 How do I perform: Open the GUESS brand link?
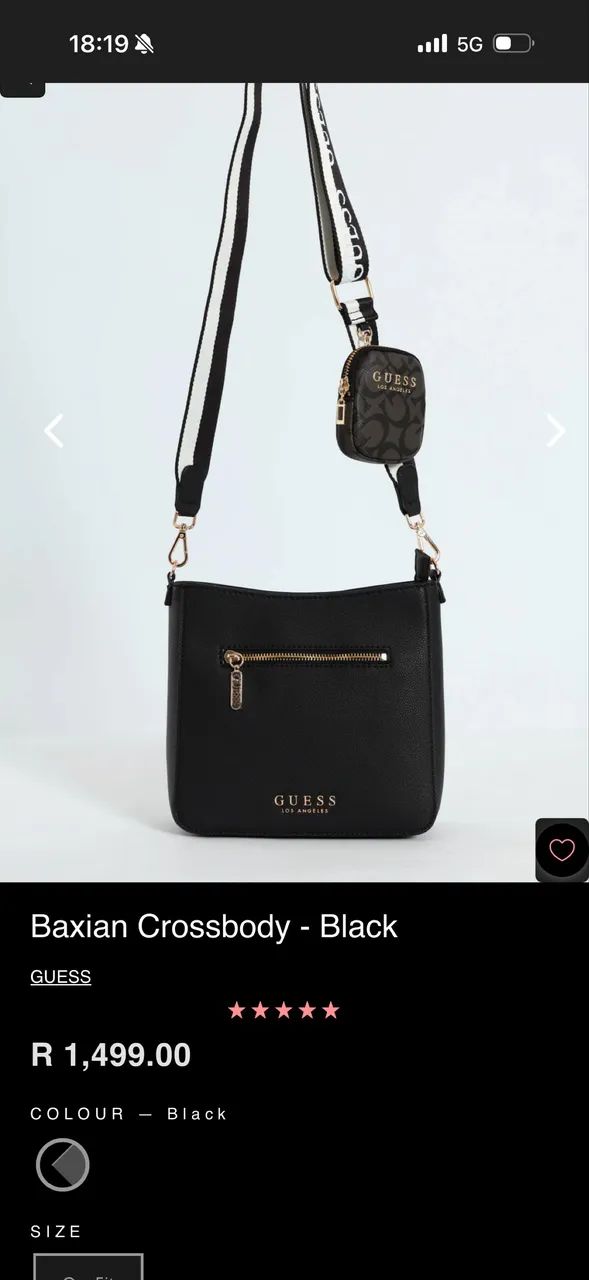[61, 977]
